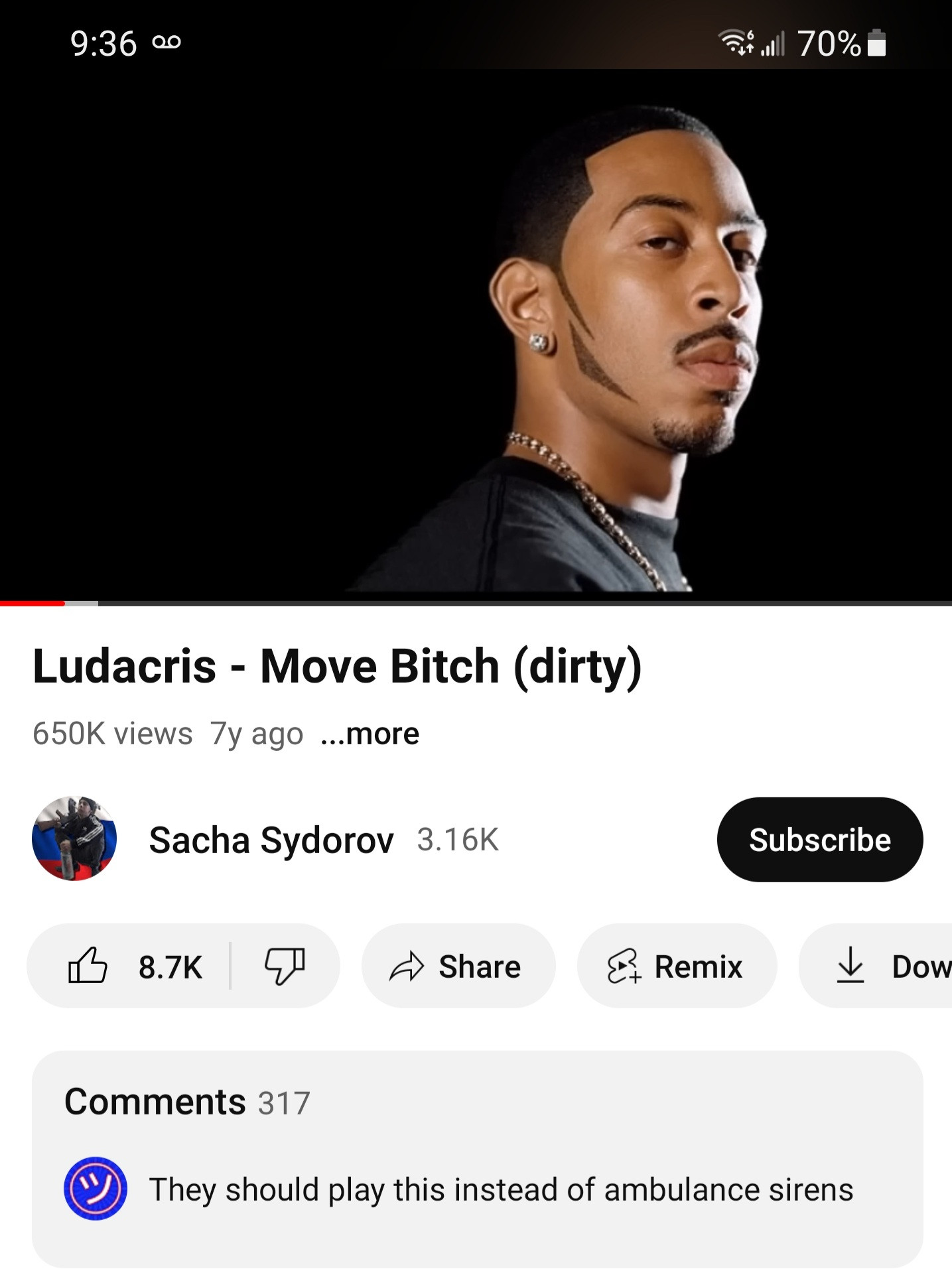Viewport: 952px width, 1269px height.
Task: Share this video
Action: tap(458, 966)
